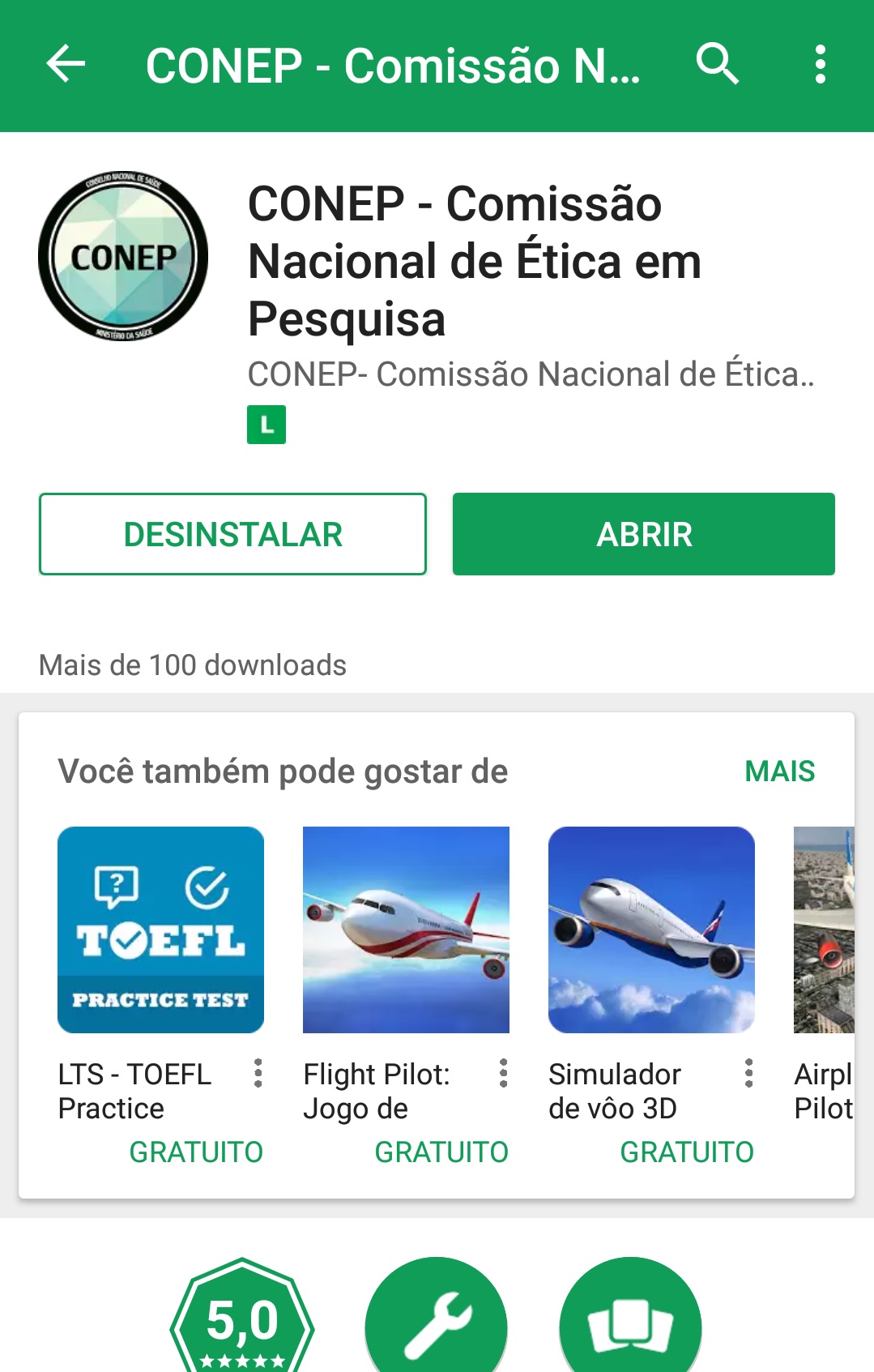This screenshot has height=1372, width=874.
Task: Open the LTS - TOEFL Practice app card
Action: pos(160,930)
